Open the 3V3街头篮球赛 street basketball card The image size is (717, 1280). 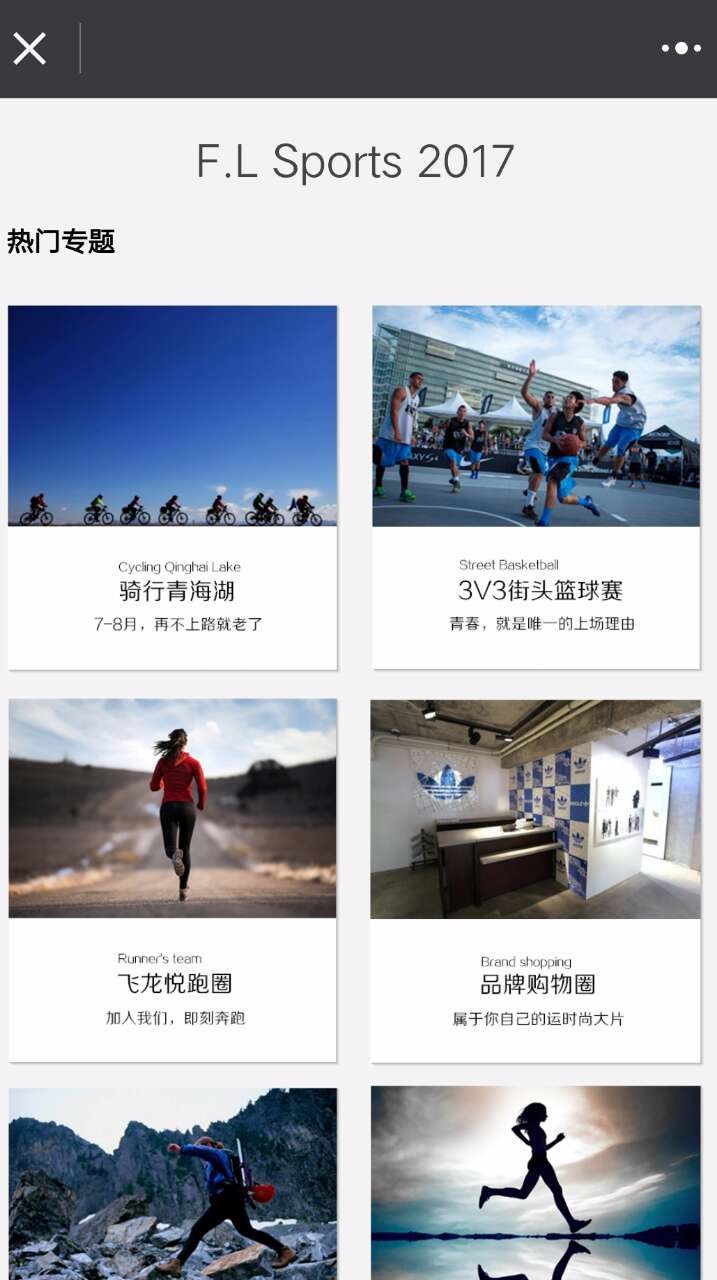(x=536, y=487)
